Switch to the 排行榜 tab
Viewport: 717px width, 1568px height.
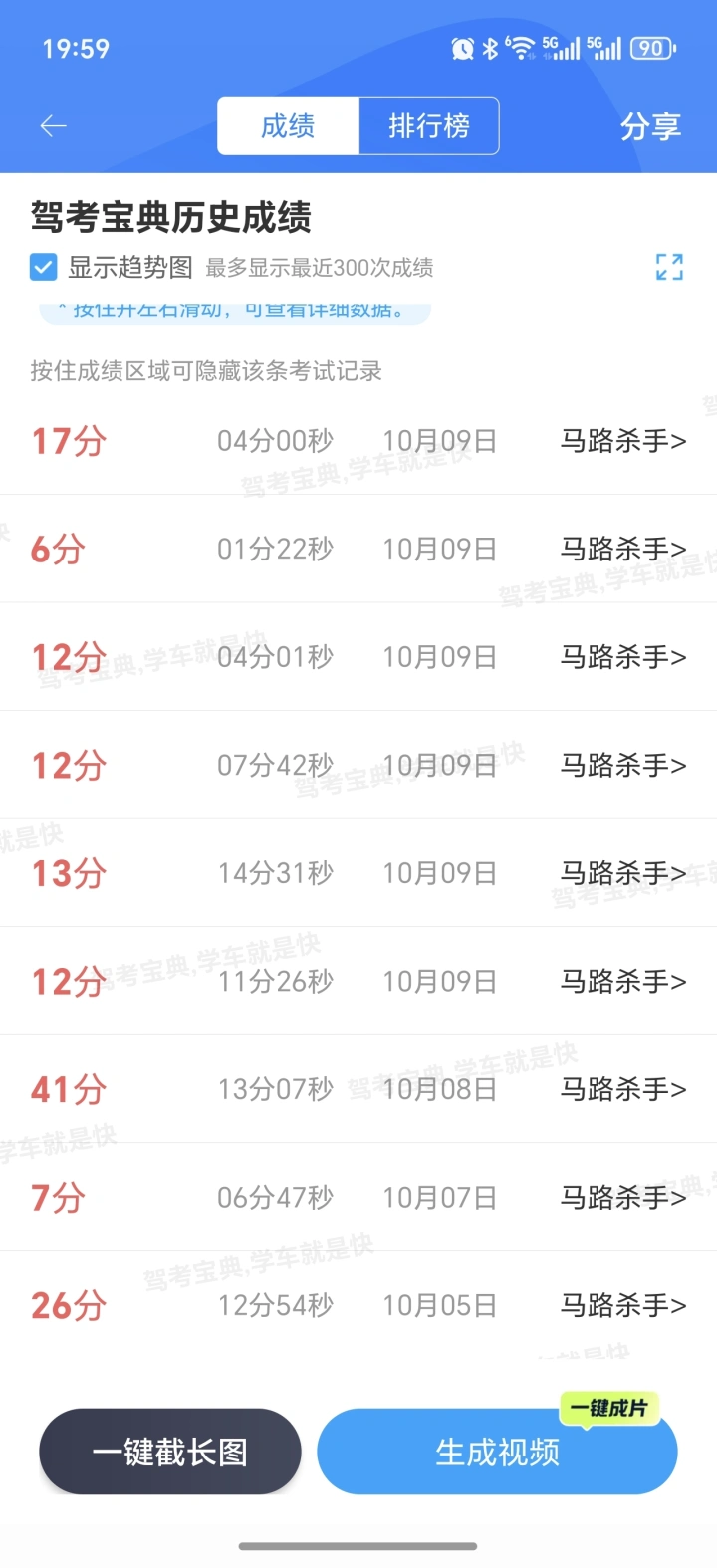click(x=428, y=126)
